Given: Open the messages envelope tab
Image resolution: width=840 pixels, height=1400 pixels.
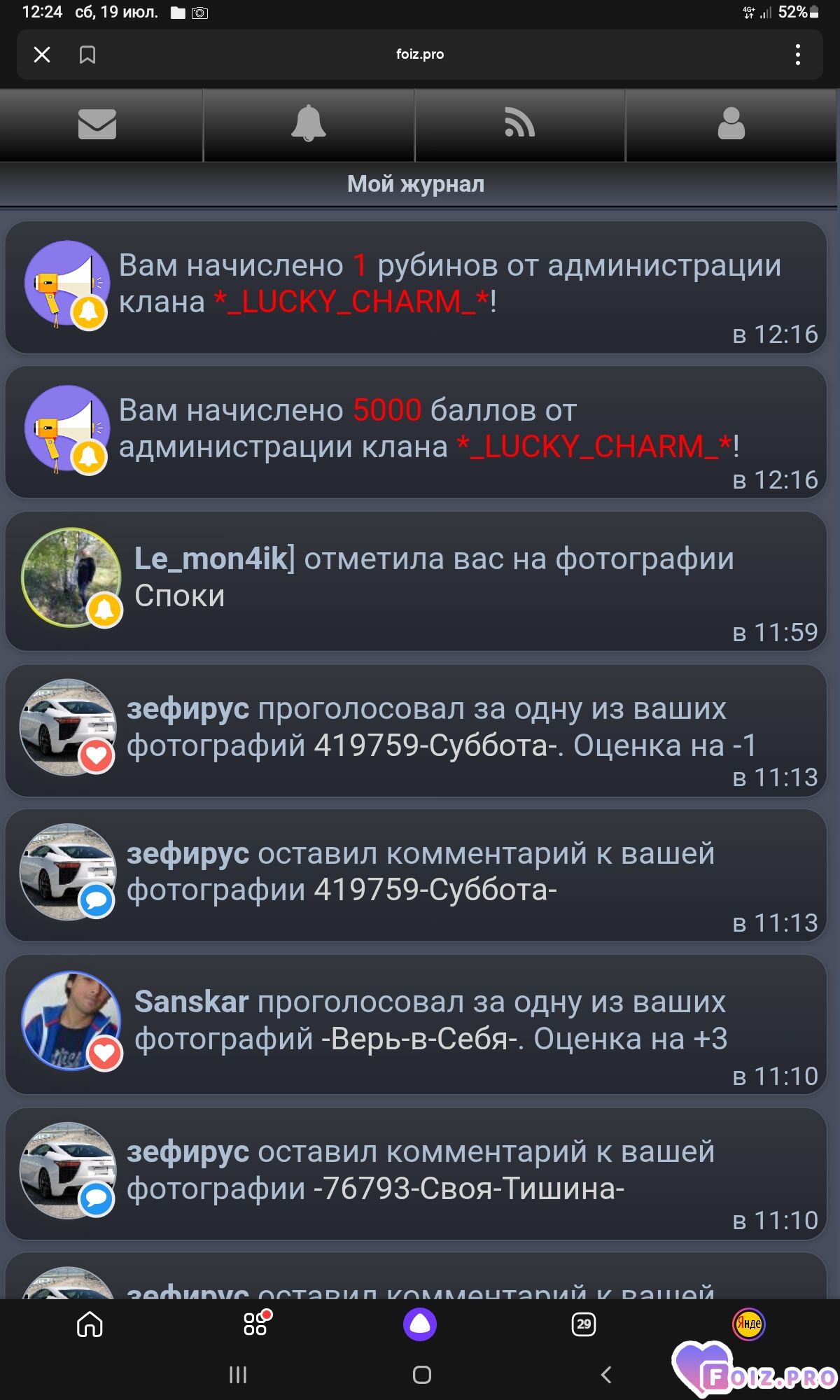Looking at the screenshot, I should 97,125.
